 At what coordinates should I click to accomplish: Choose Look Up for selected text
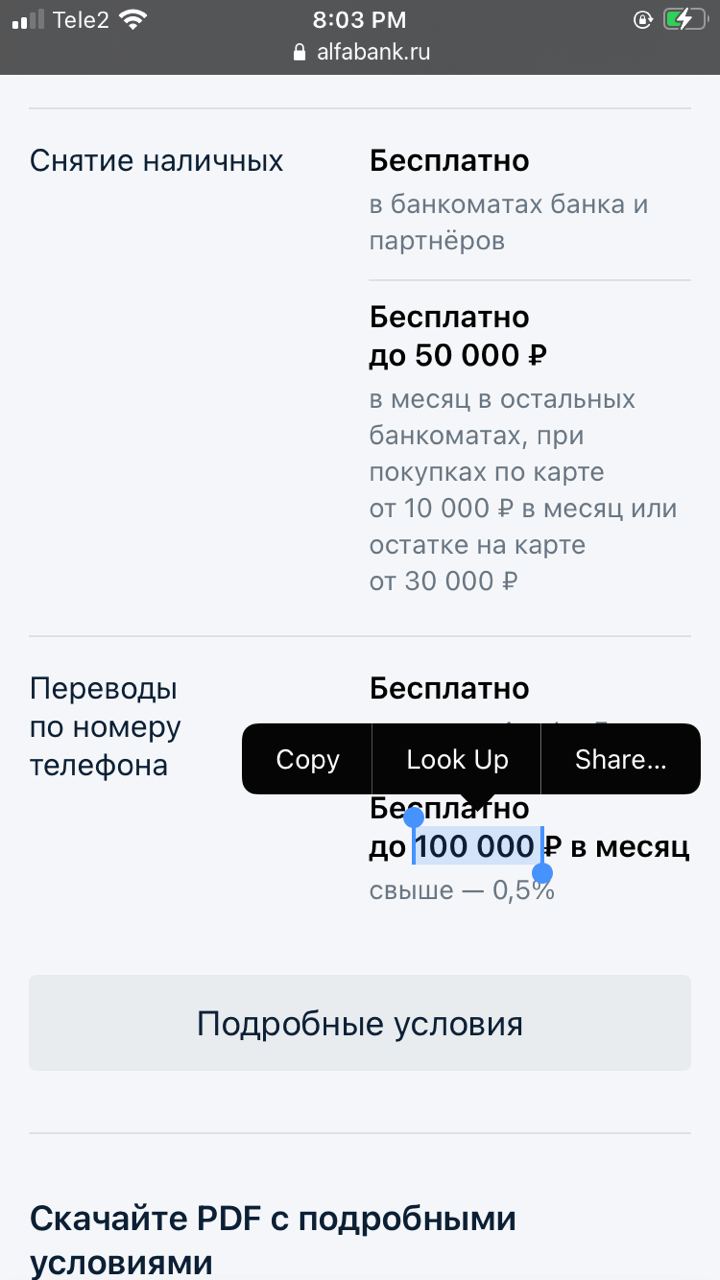(457, 759)
